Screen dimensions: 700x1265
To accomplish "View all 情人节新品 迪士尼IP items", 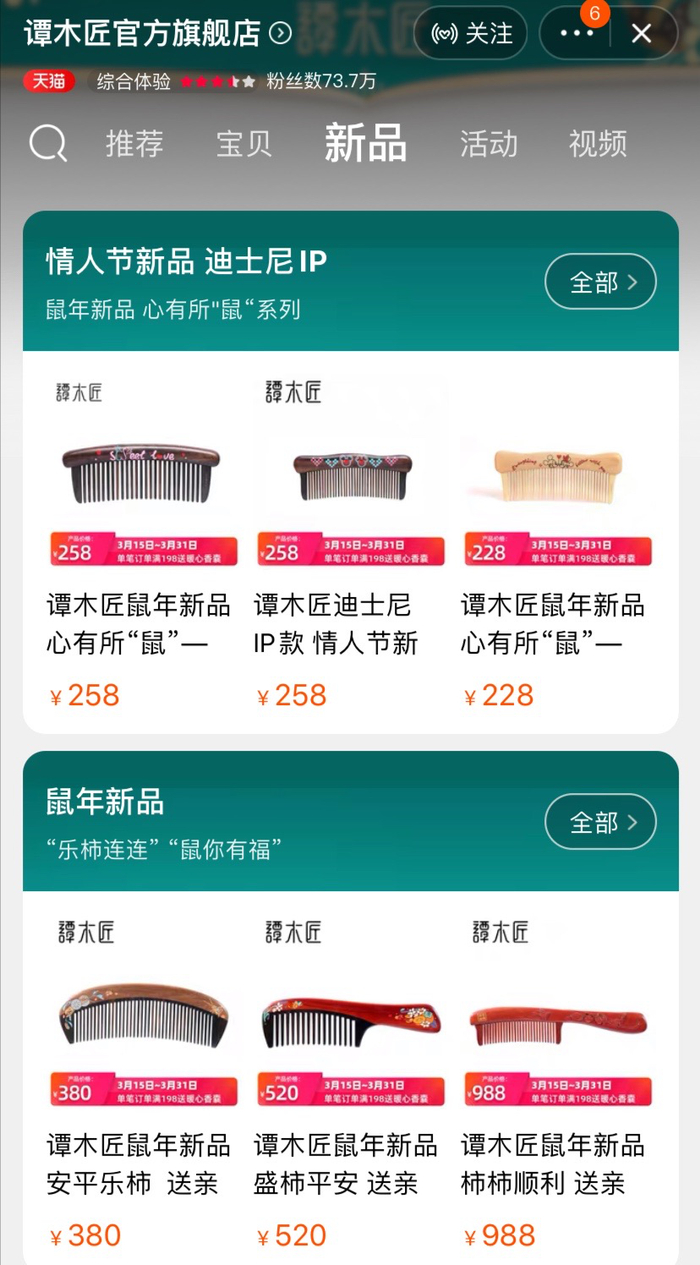I will [600, 283].
